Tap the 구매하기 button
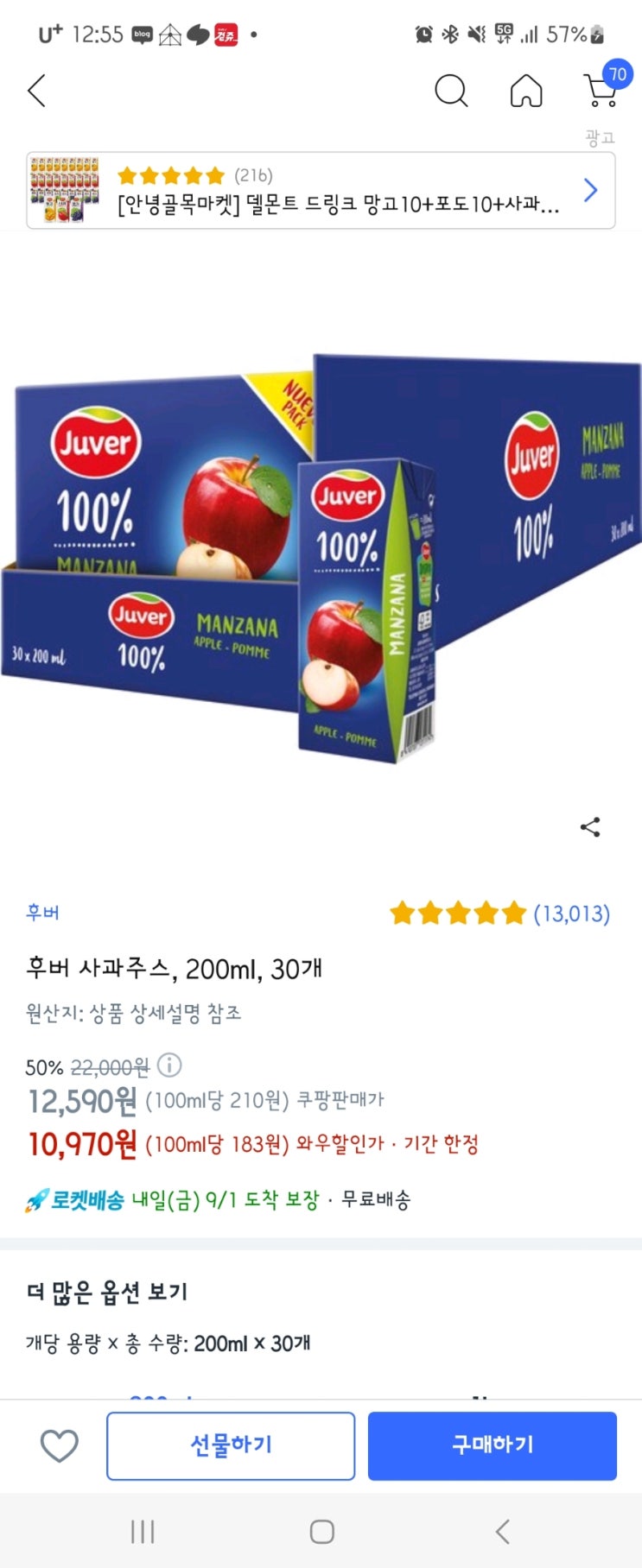The height and width of the screenshot is (1568, 642). (x=493, y=1445)
